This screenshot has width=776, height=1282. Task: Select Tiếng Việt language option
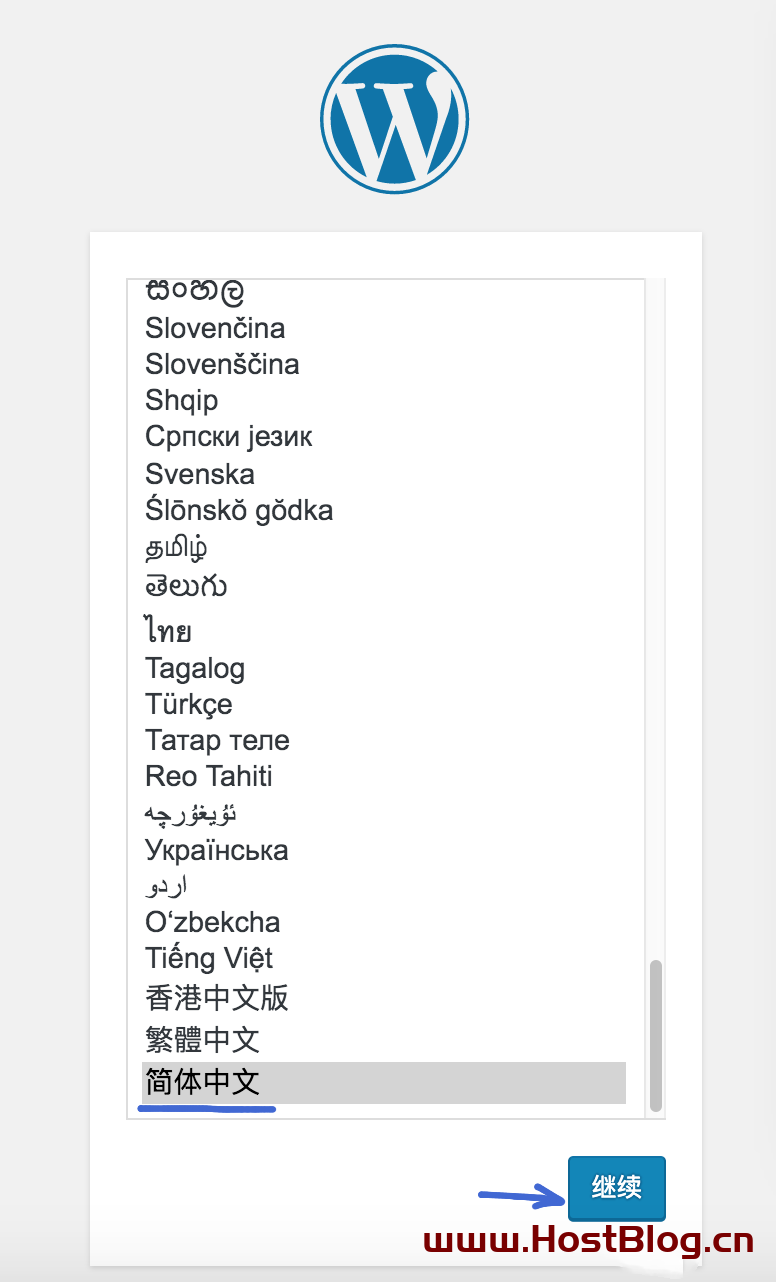coord(384,958)
